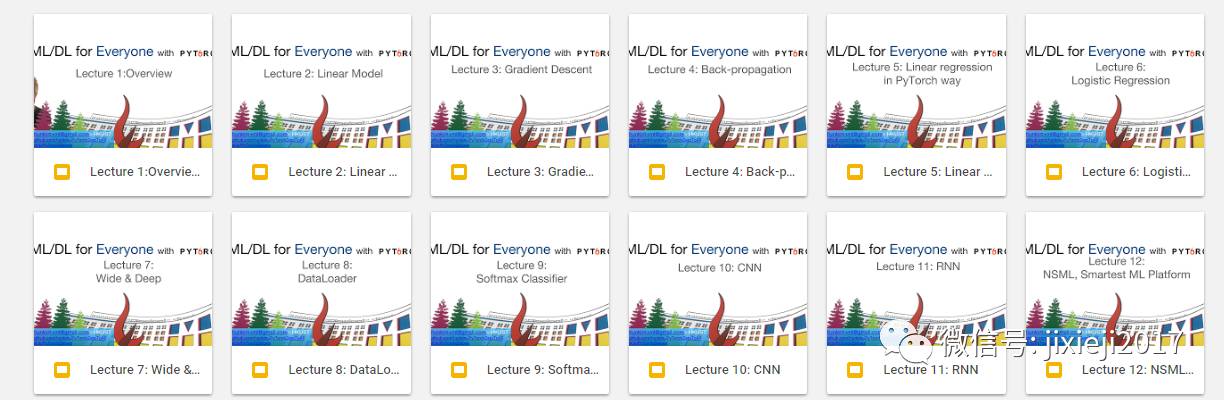The image size is (1224, 400).
Task: View Lecture 5: Linear regression slides
Action: click(x=916, y=105)
